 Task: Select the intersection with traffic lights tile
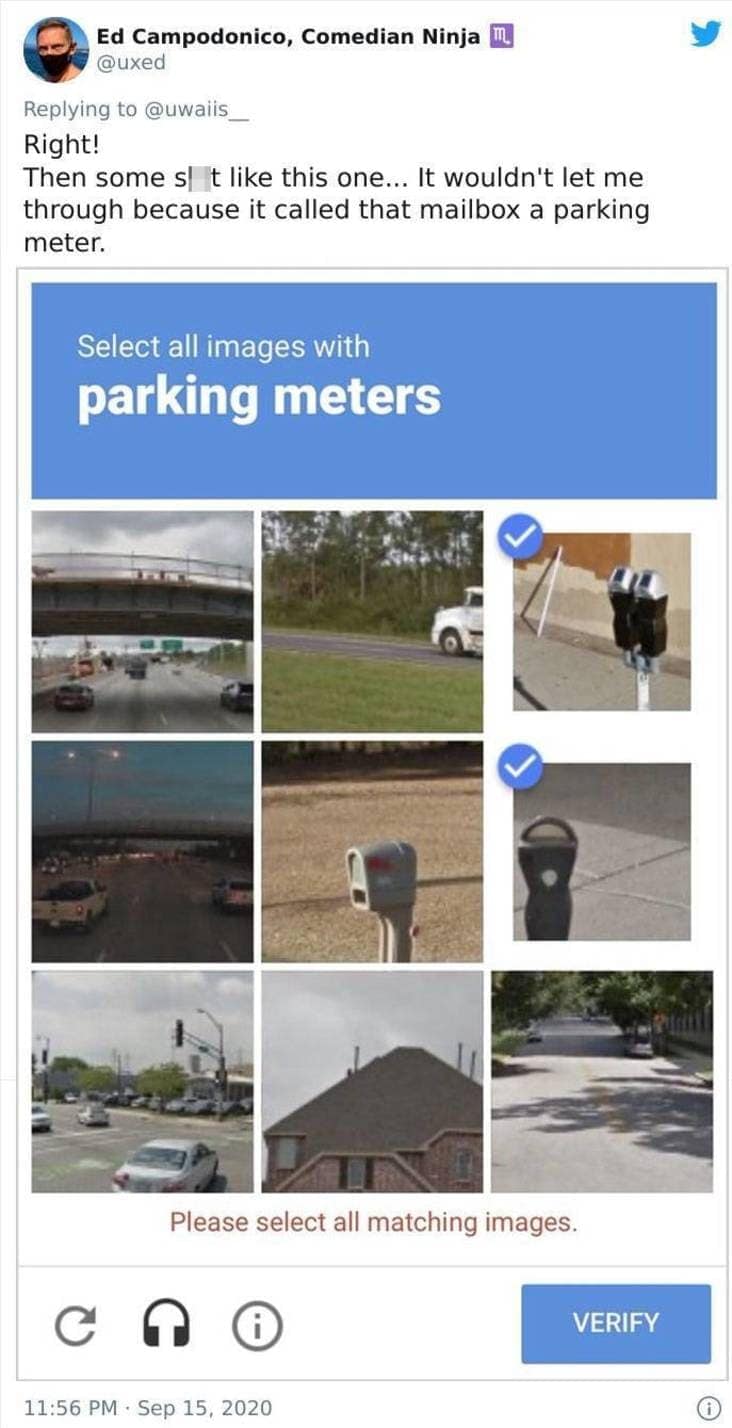click(x=143, y=1081)
